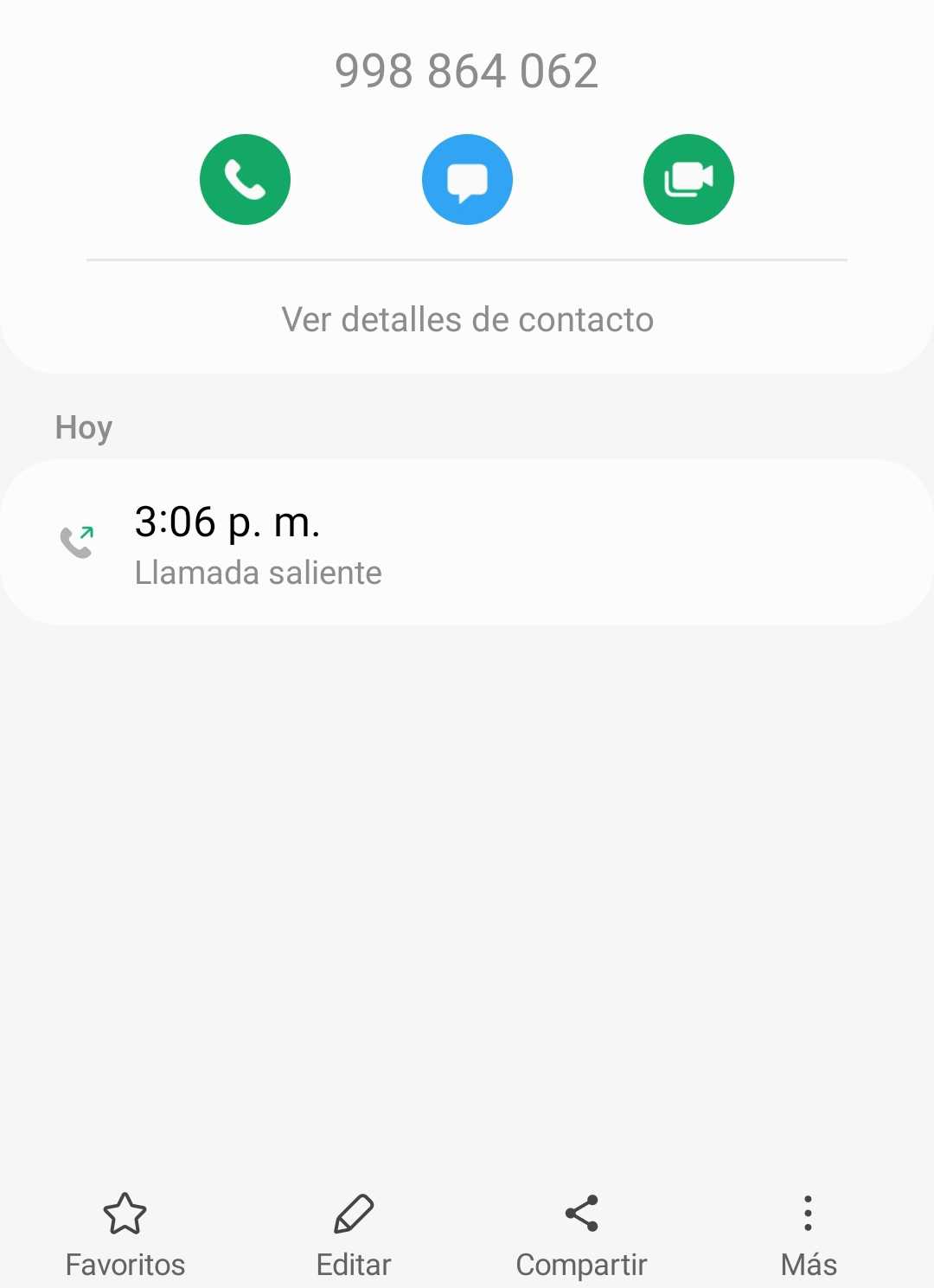934x1288 pixels.
Task: Open the 3:06 p. m. outgoing call entry
Action: pos(467,543)
